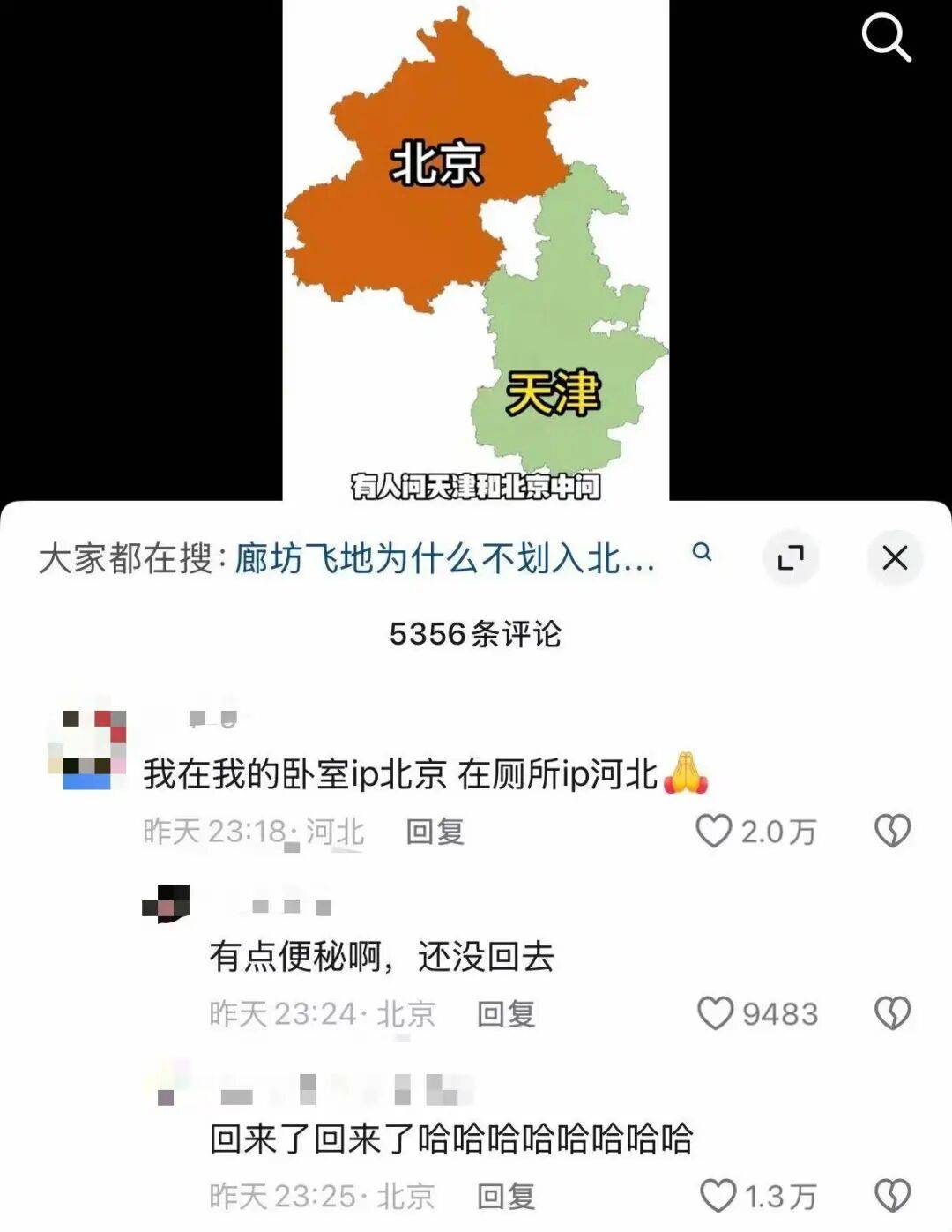Like the comment with 2.0万 likes

[x=714, y=831]
